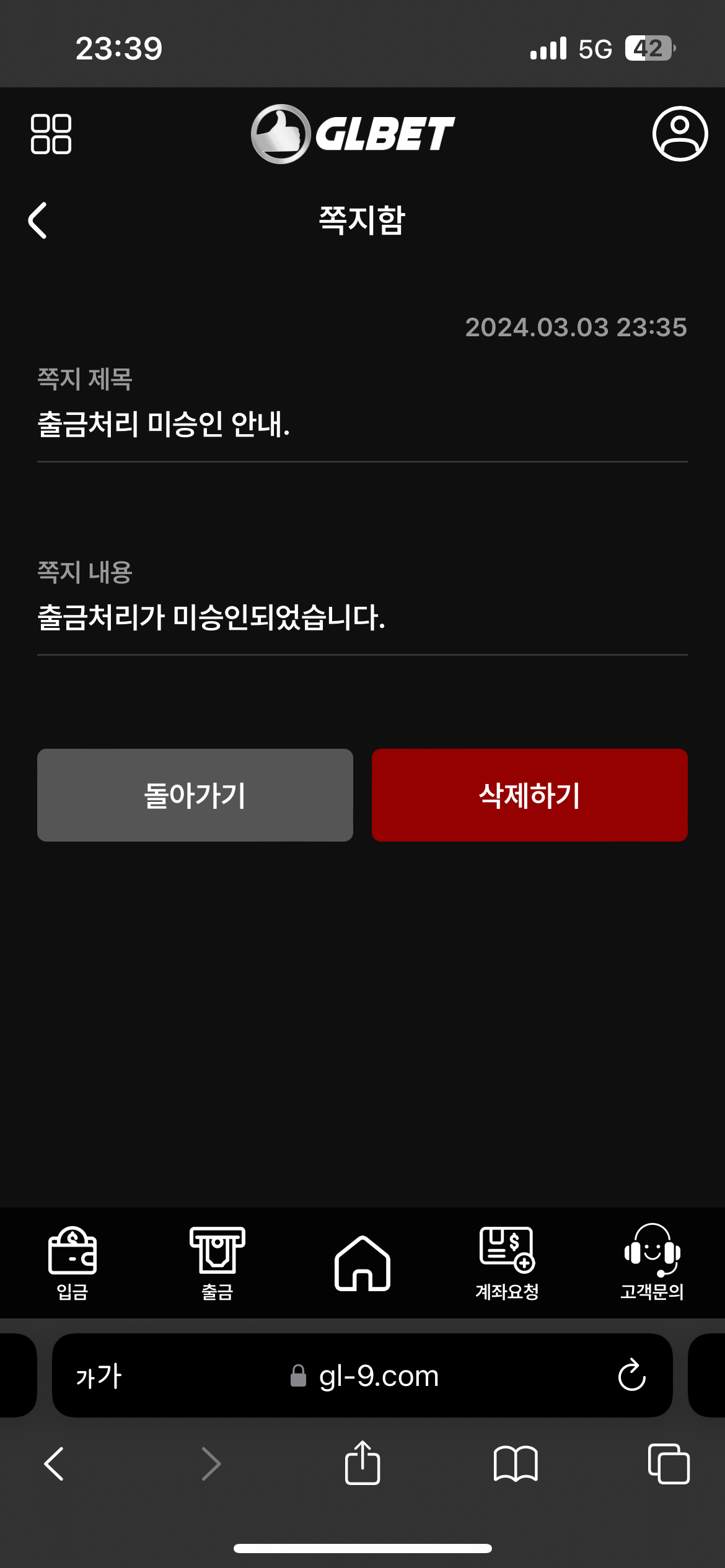Go to the home tab
The width and height of the screenshot is (725, 1568).
point(362,1263)
